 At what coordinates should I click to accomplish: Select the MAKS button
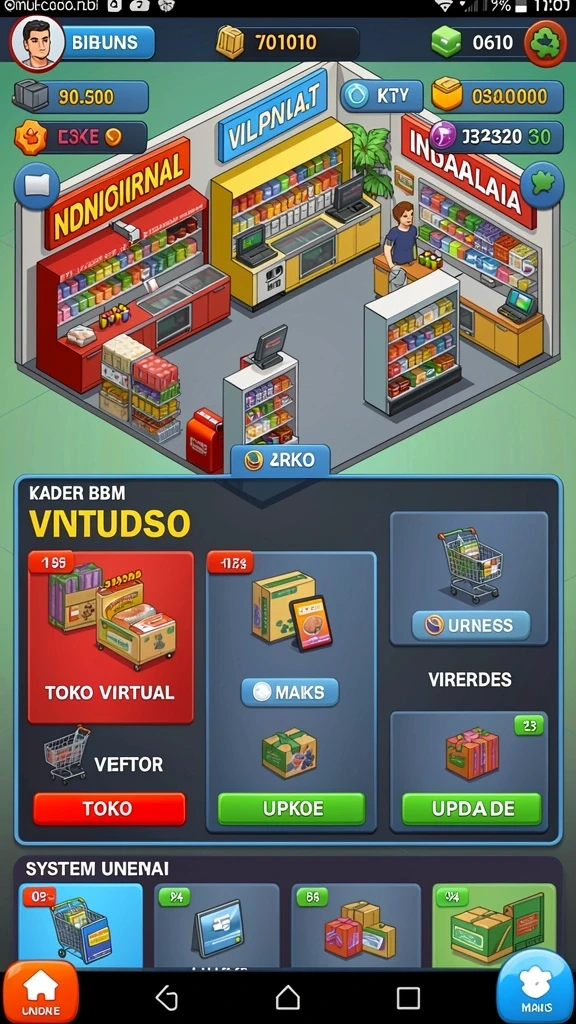click(x=290, y=692)
